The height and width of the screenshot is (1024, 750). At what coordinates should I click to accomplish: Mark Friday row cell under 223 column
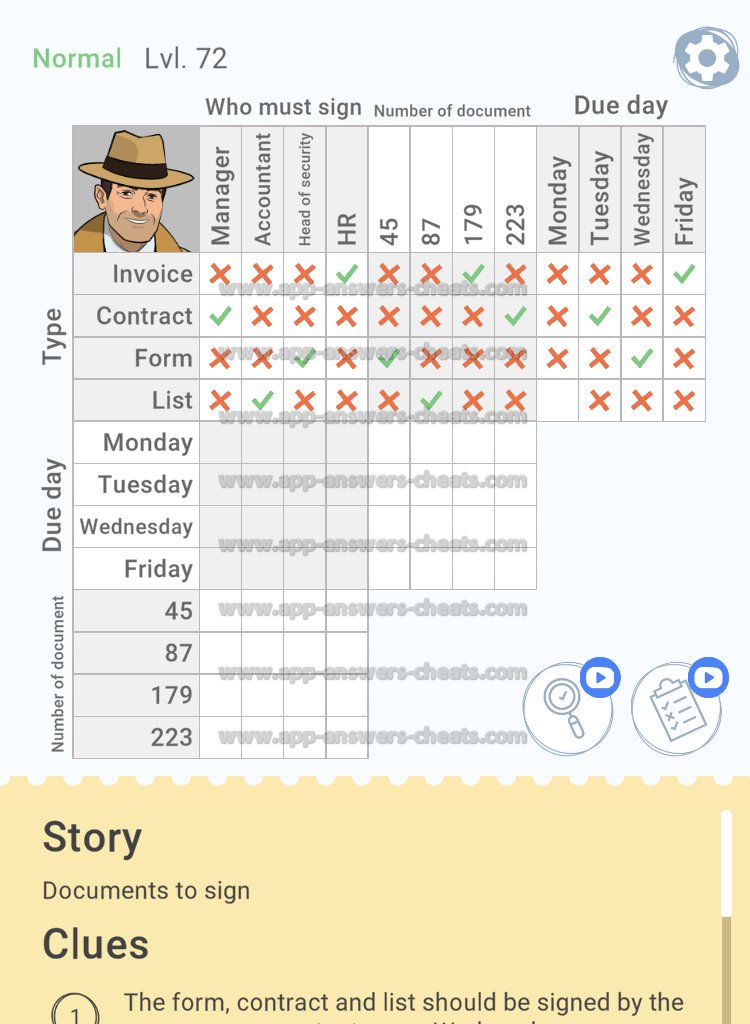click(x=515, y=568)
